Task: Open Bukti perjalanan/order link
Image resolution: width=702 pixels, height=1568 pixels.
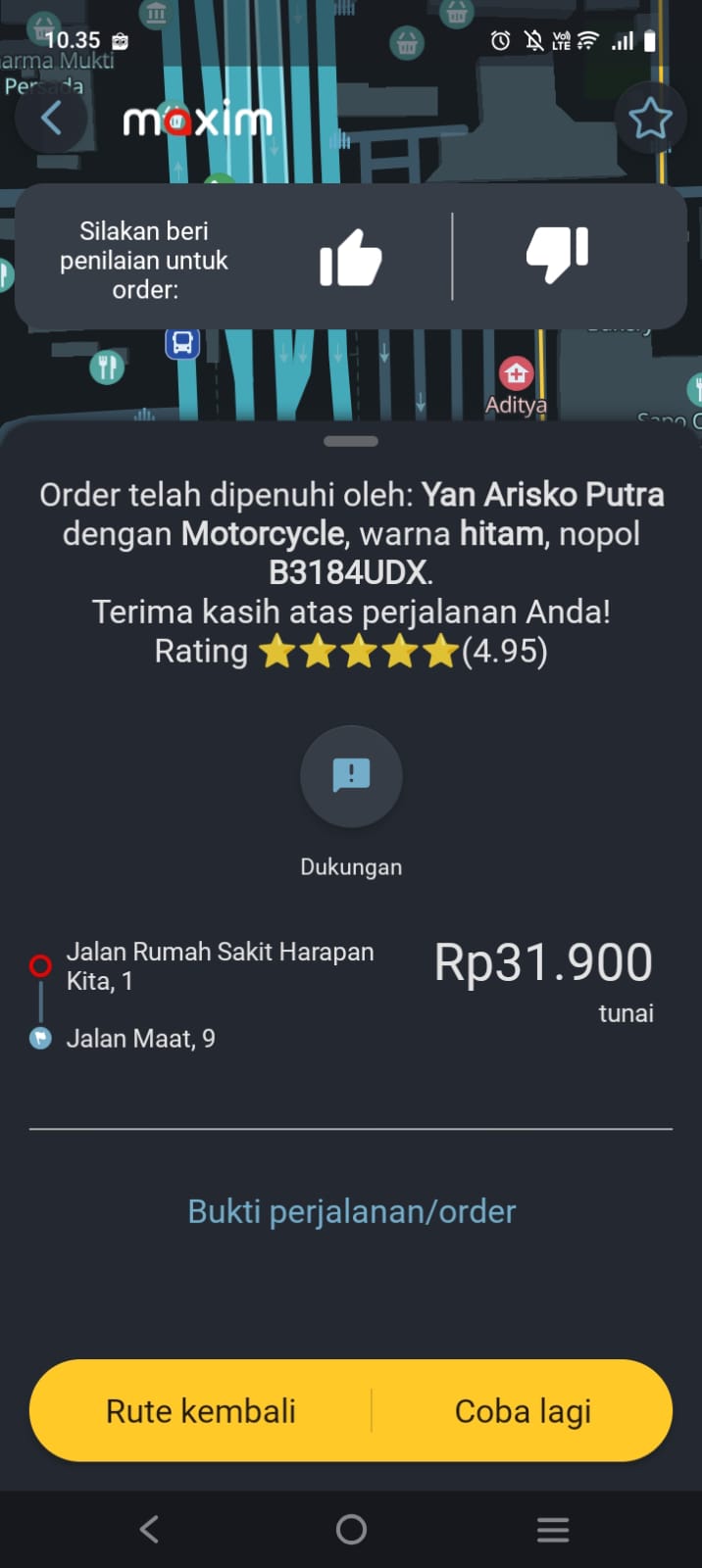Action: pyautogui.click(x=351, y=1211)
